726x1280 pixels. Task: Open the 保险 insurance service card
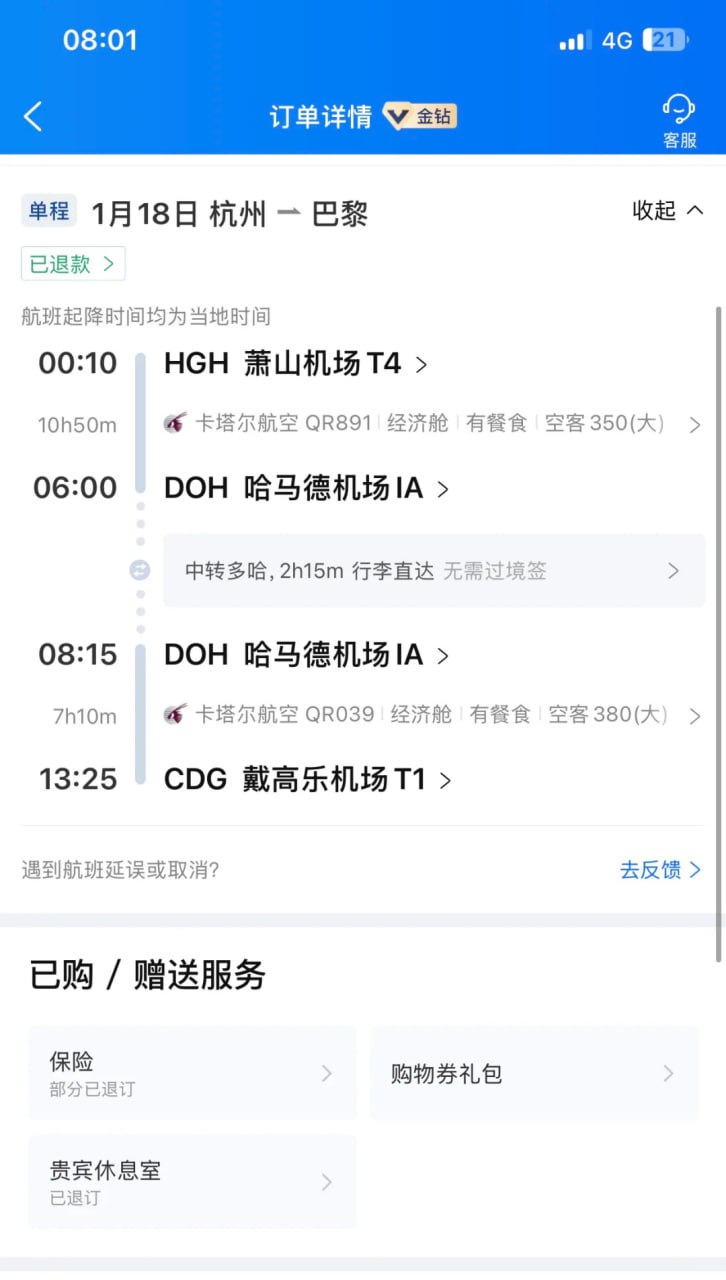192,1073
